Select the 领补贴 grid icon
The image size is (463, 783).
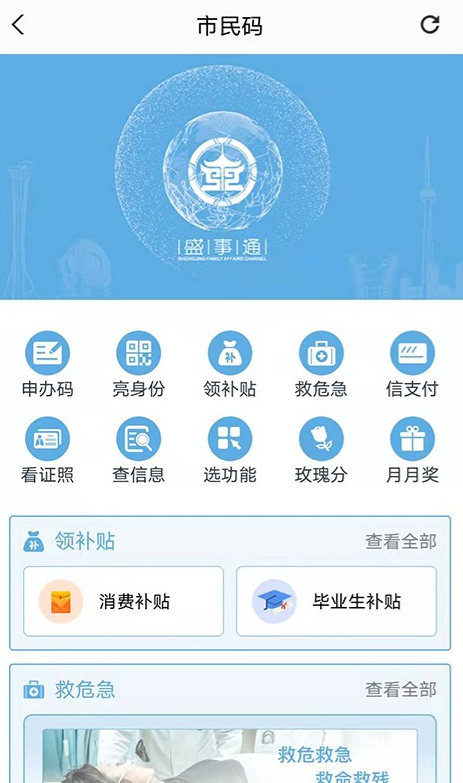point(230,365)
